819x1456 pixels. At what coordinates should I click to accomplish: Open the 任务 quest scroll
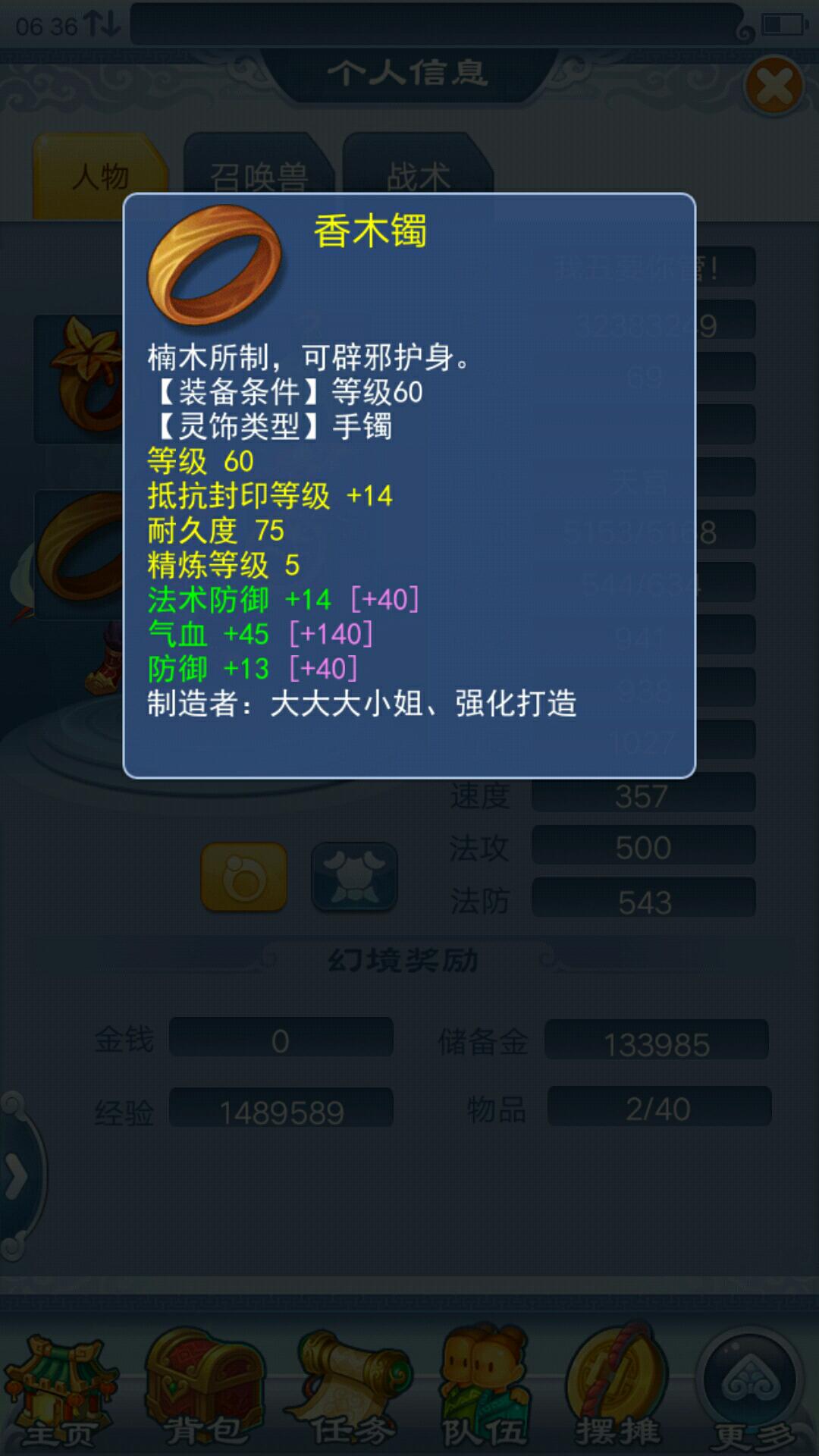(349, 1392)
